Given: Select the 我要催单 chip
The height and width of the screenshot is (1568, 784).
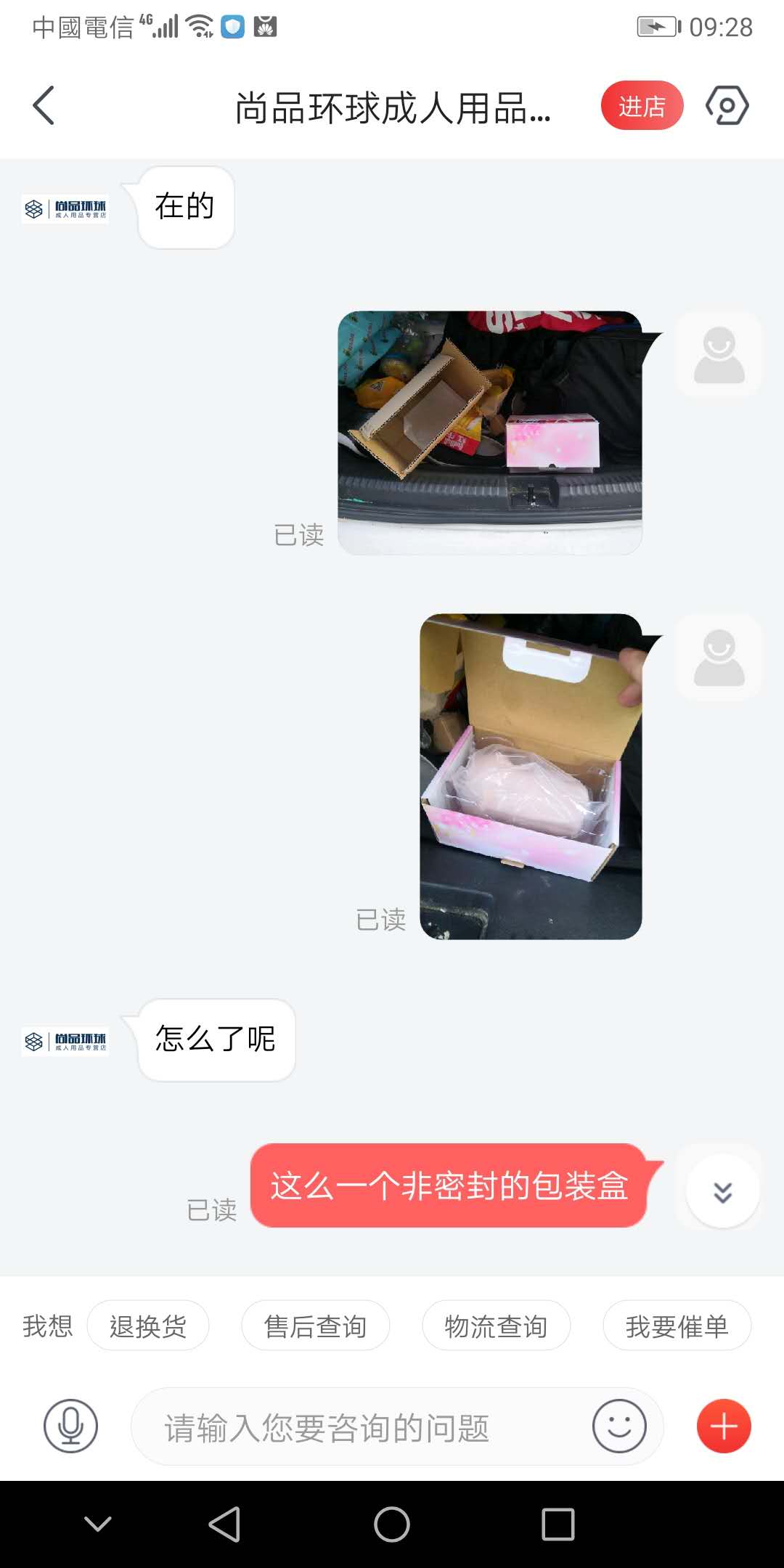Looking at the screenshot, I should click(677, 1326).
